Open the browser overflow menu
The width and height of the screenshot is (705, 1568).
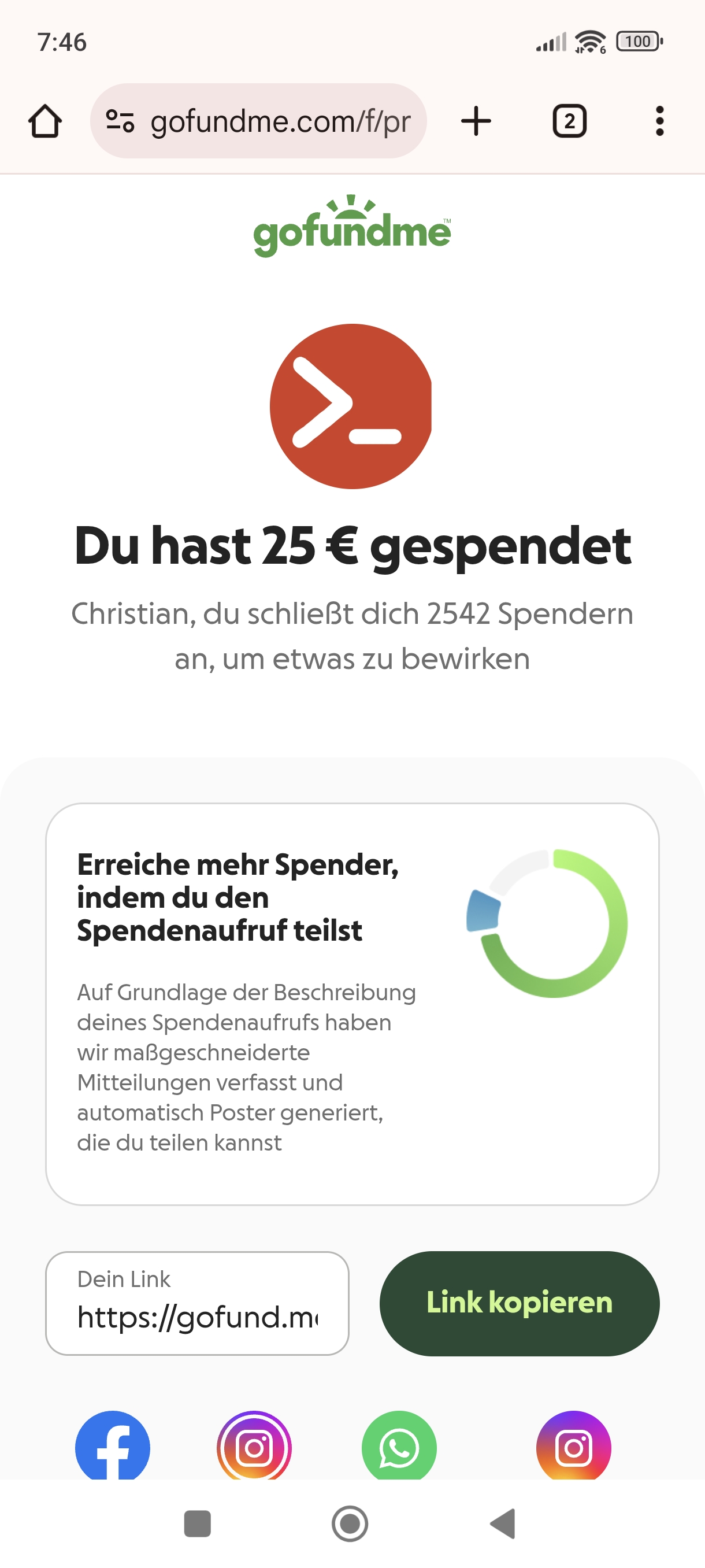pyautogui.click(x=659, y=121)
